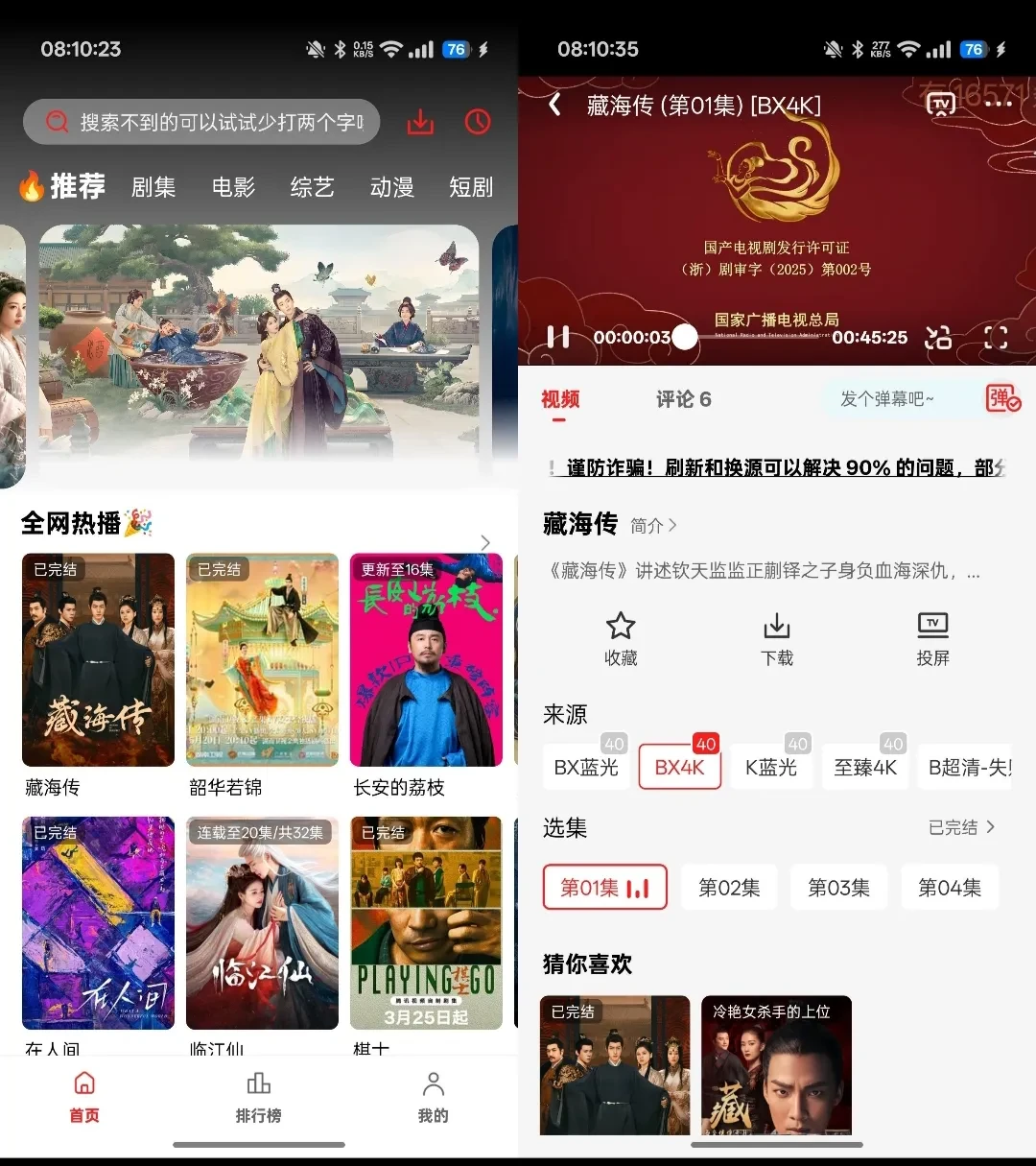Pause the playing video
1036x1166 pixels.
[557, 337]
